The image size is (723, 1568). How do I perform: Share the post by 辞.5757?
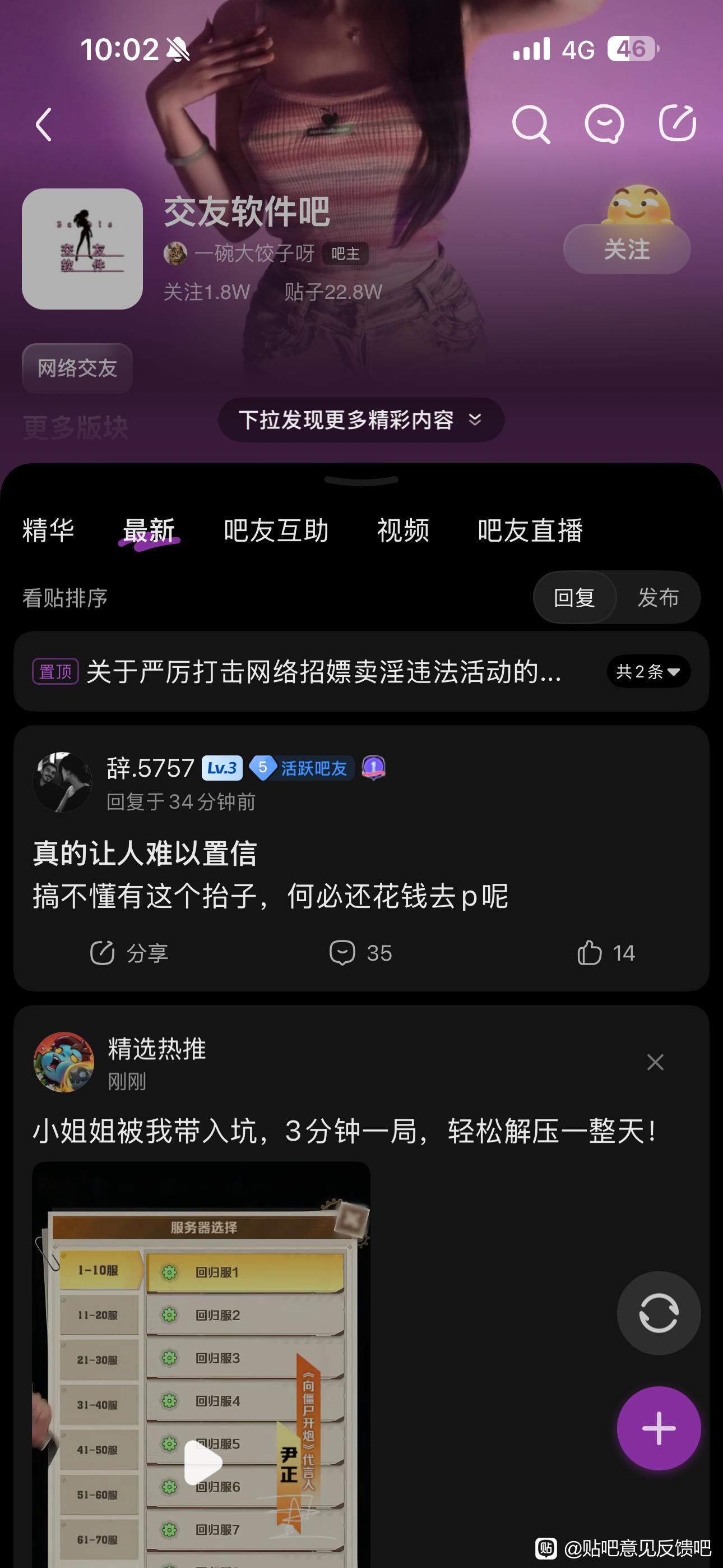pos(129,953)
